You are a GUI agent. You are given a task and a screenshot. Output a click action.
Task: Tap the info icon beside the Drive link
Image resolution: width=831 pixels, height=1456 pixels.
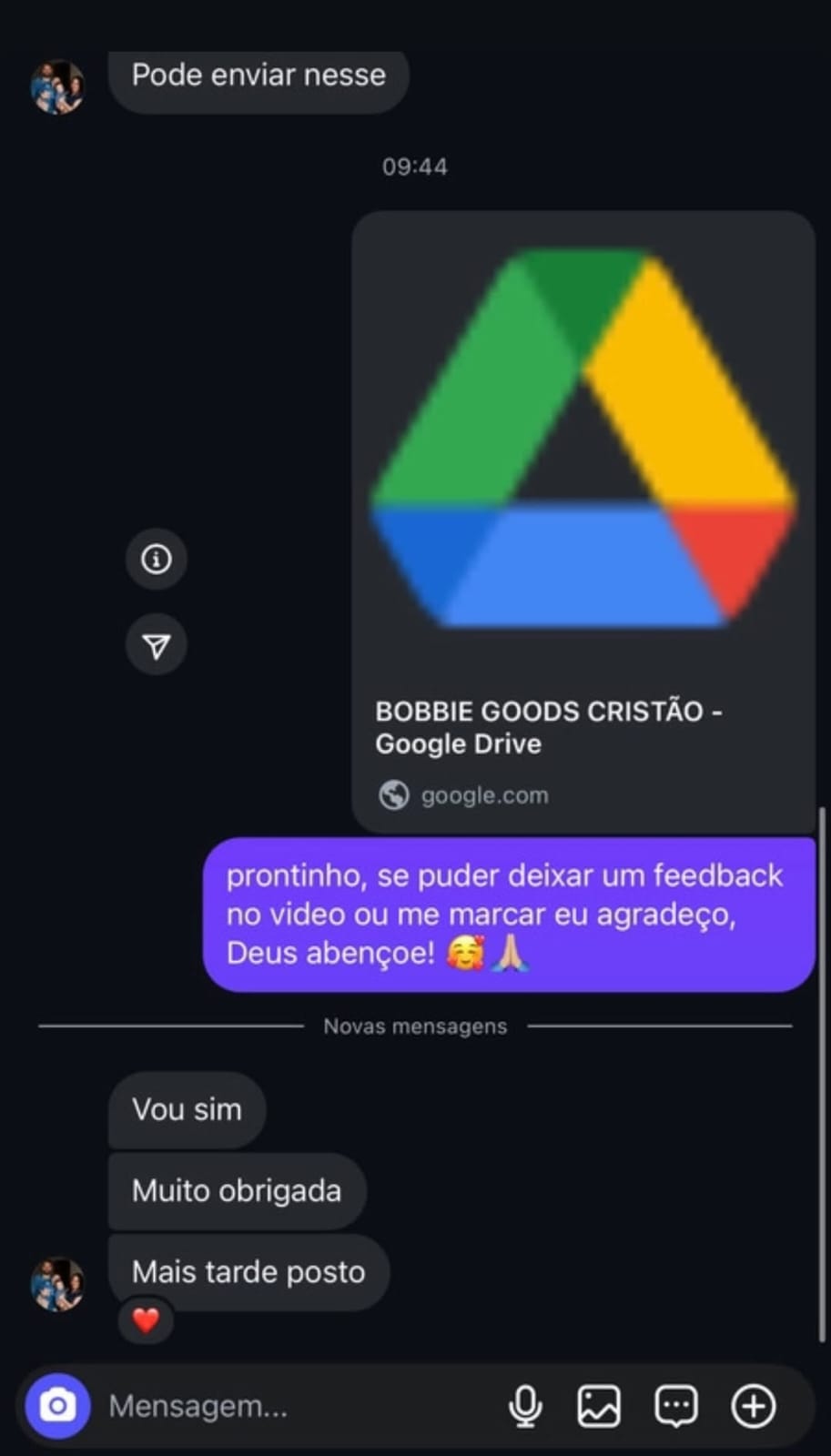coord(157,559)
